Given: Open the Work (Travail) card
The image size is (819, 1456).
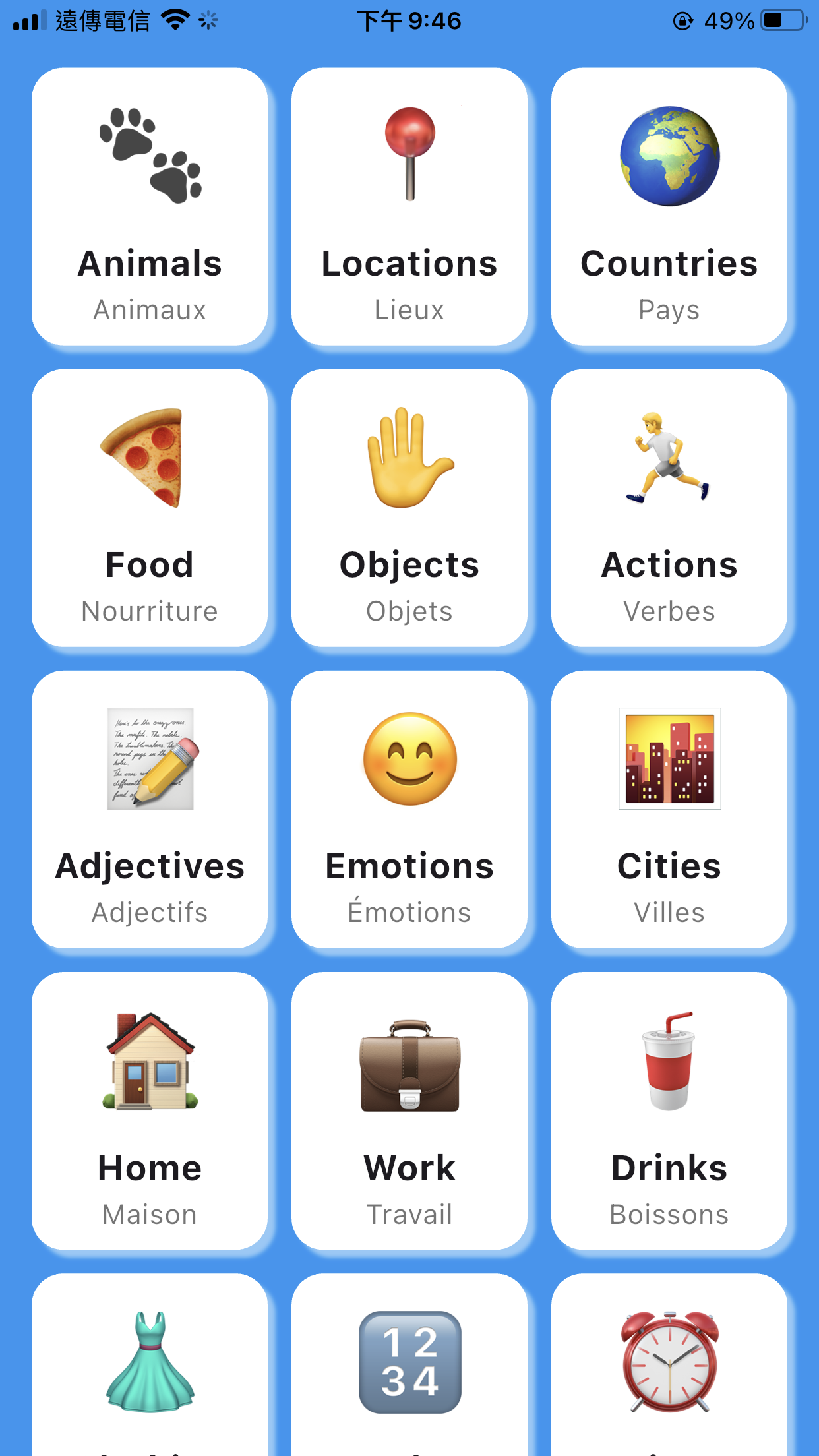Looking at the screenshot, I should coord(409,1110).
